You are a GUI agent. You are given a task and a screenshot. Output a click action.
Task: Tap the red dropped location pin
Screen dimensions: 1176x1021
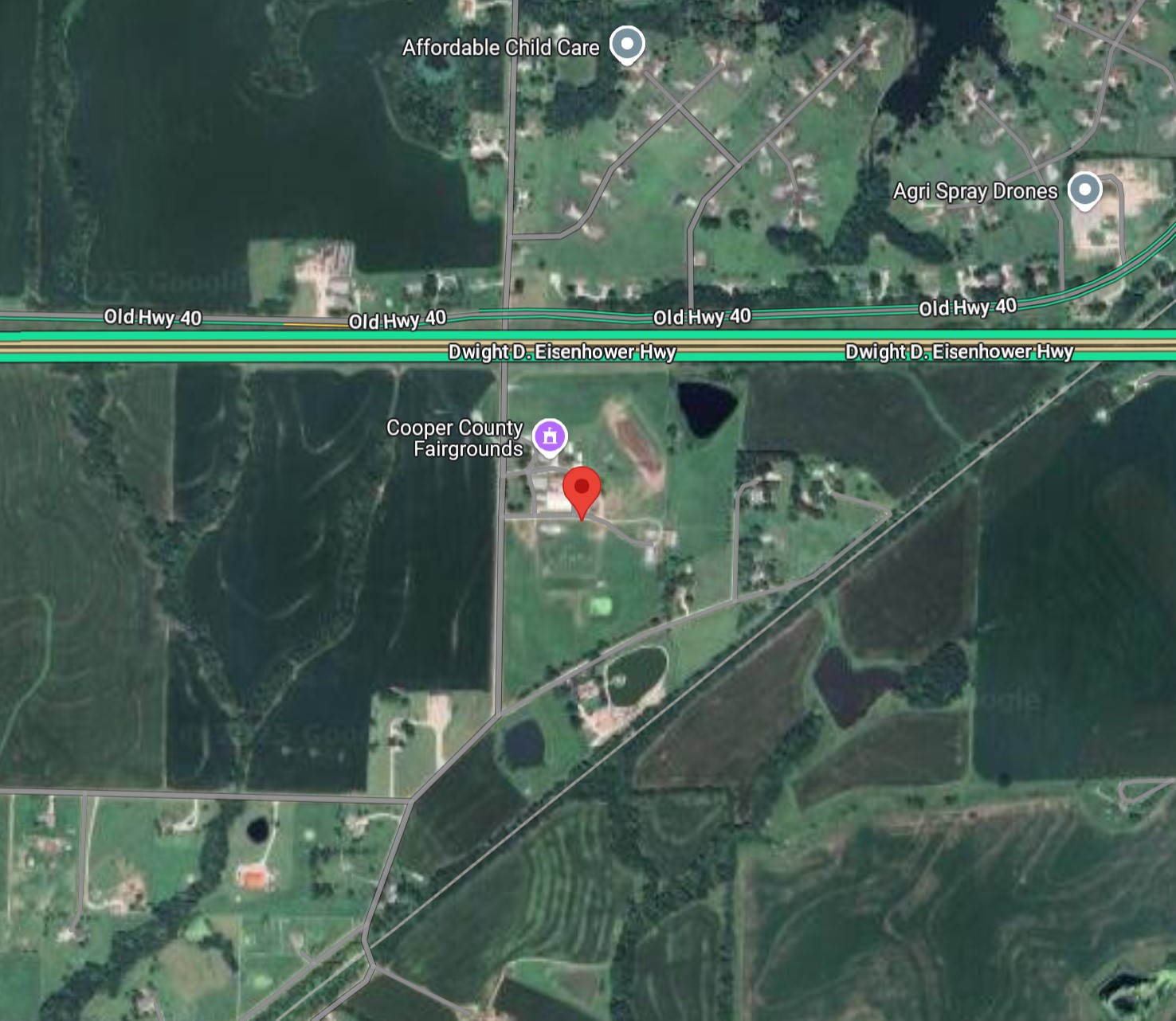tap(582, 489)
